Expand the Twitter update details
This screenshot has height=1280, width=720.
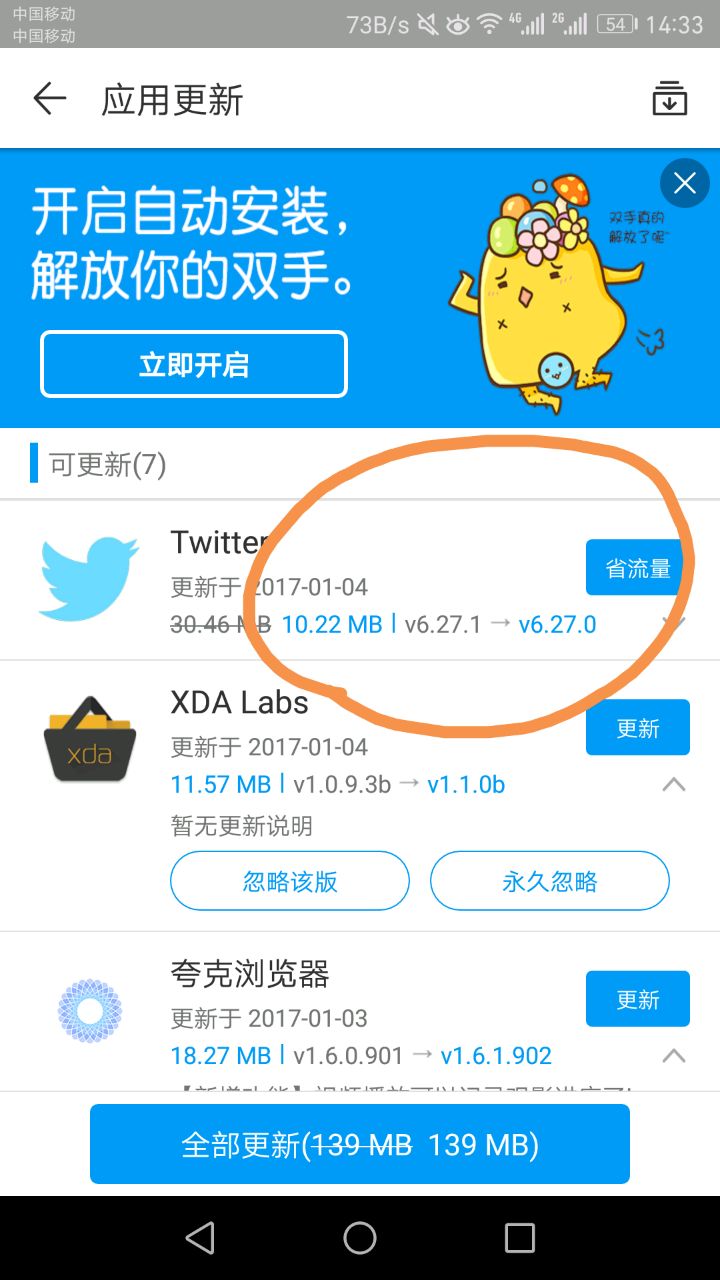(674, 624)
